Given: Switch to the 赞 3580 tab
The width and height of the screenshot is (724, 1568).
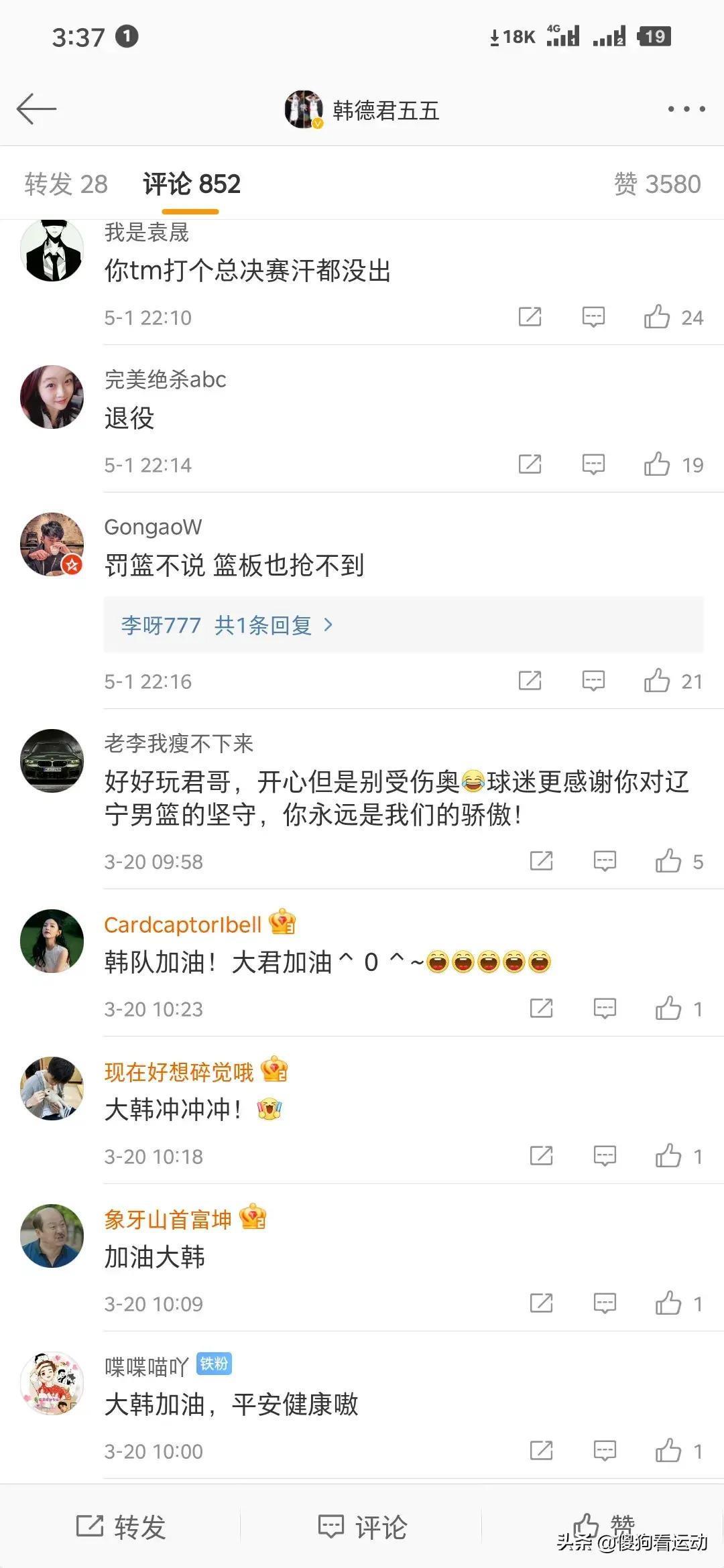Looking at the screenshot, I should tap(657, 184).
